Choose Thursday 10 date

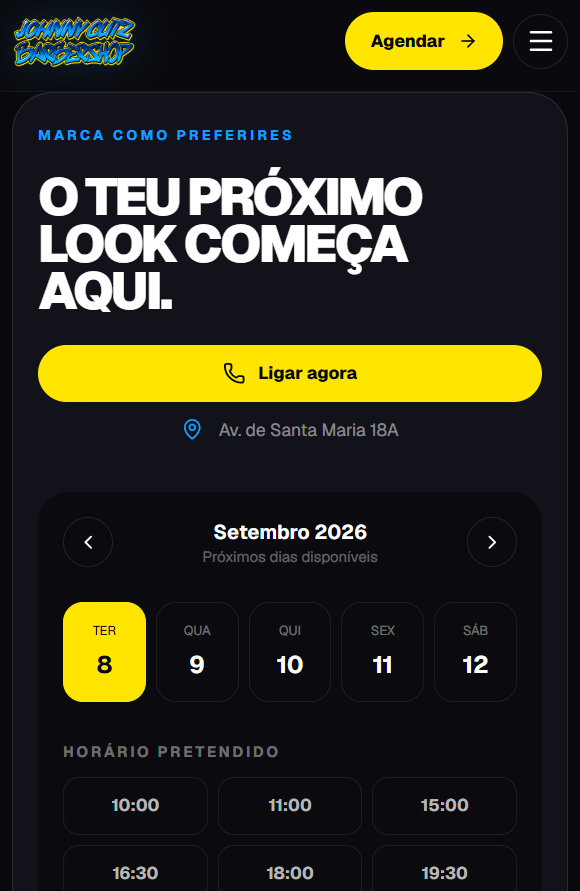coord(290,652)
